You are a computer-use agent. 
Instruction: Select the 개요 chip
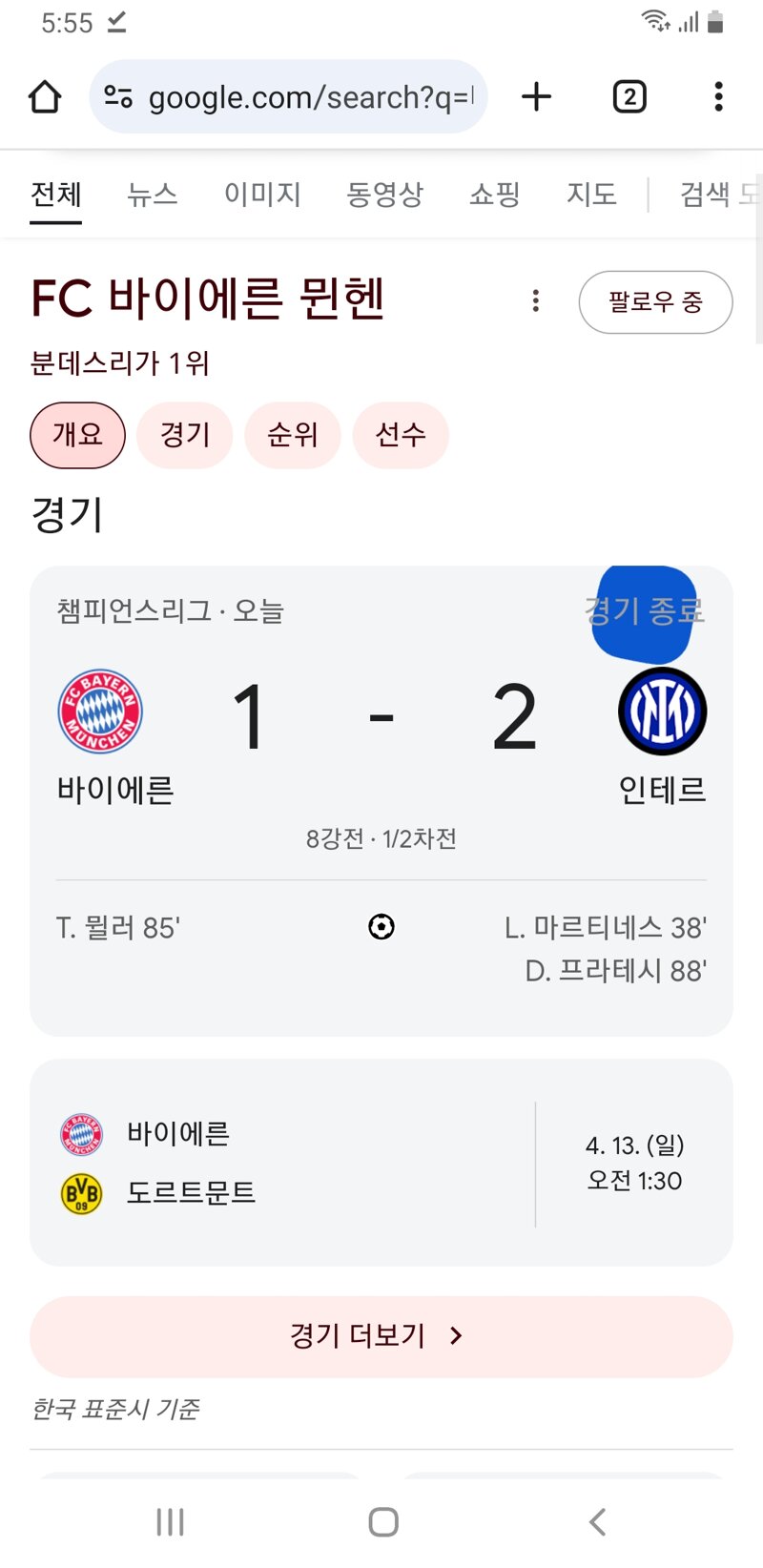click(77, 435)
